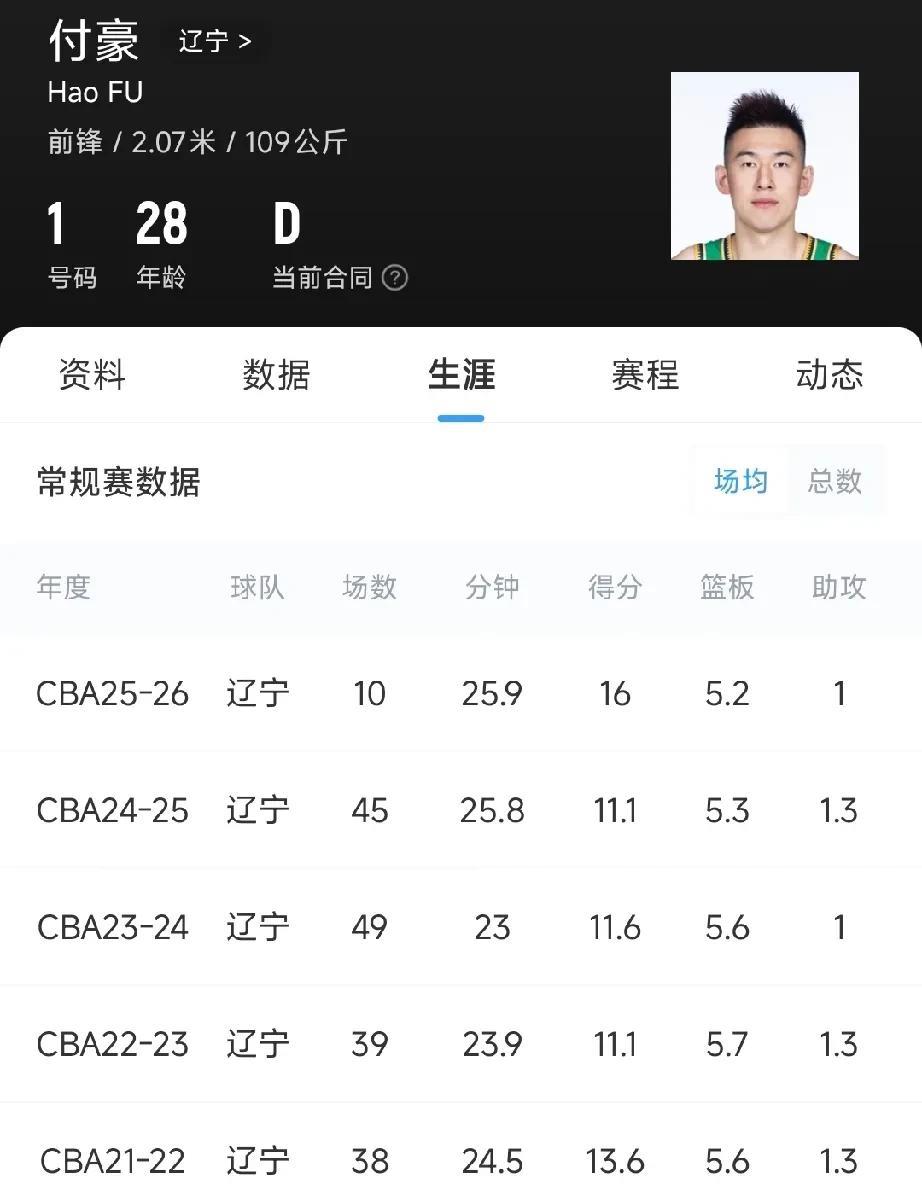
Task: Open the 赛程 tab
Action: tap(645, 375)
